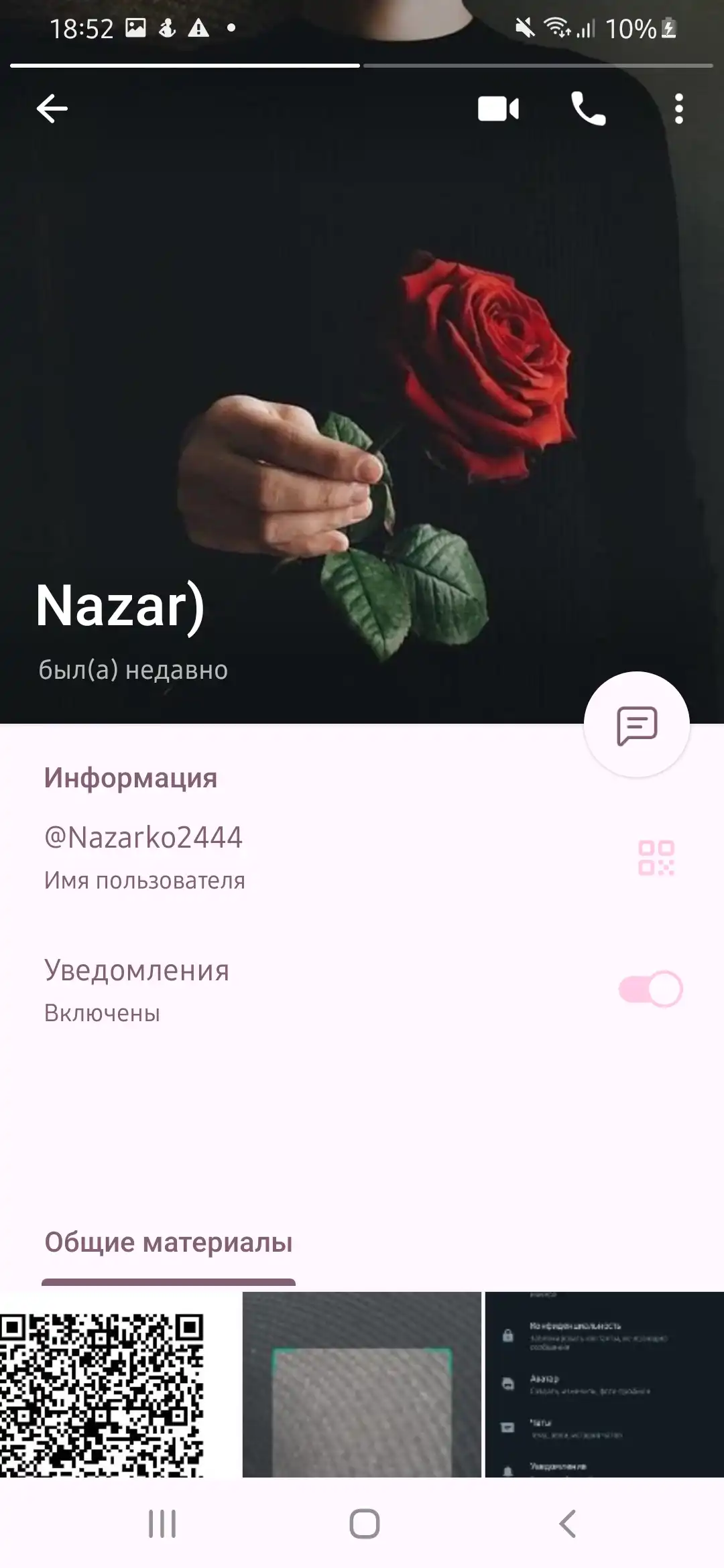Toggle the Уведомления switch off
The height and width of the screenshot is (1568, 724).
coord(650,989)
